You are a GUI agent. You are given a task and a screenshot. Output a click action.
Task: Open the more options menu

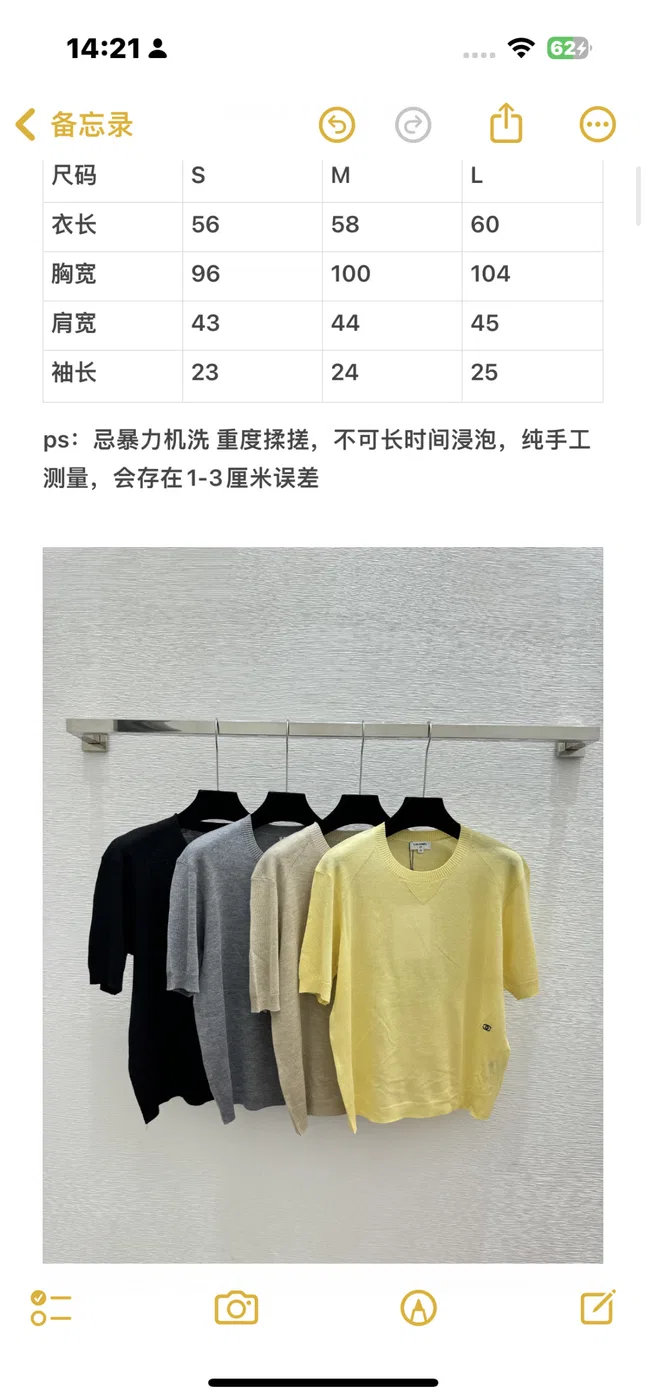598,125
